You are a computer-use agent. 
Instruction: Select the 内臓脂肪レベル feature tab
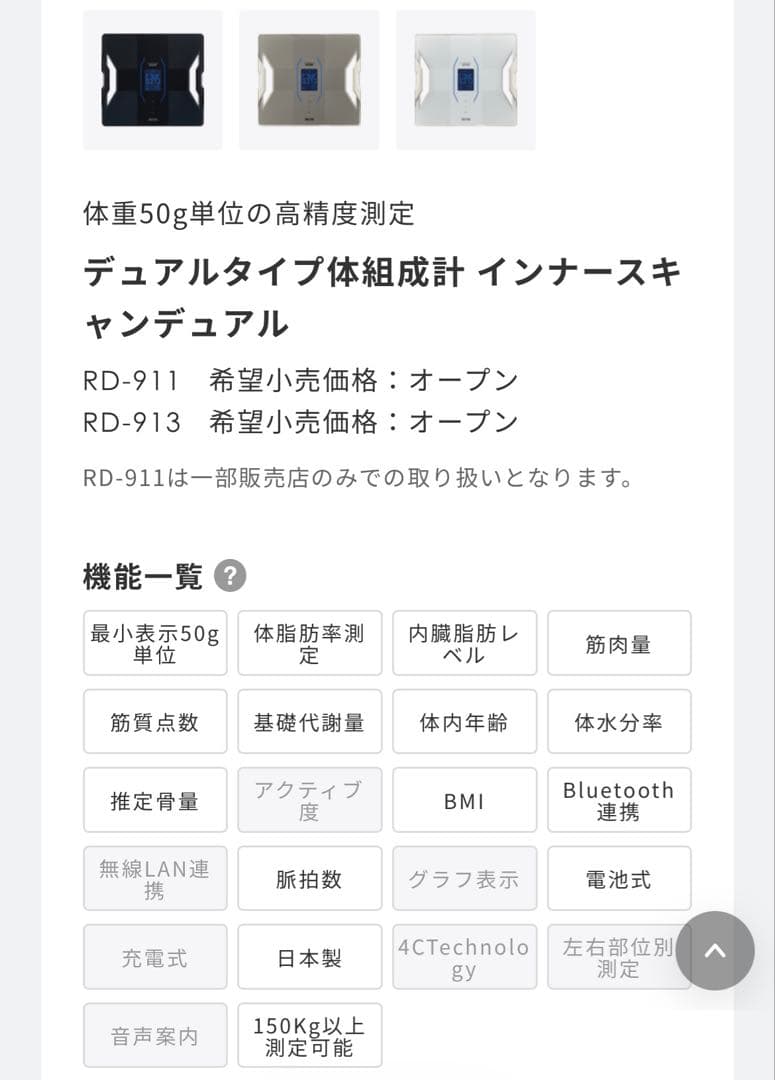pyautogui.click(x=464, y=643)
